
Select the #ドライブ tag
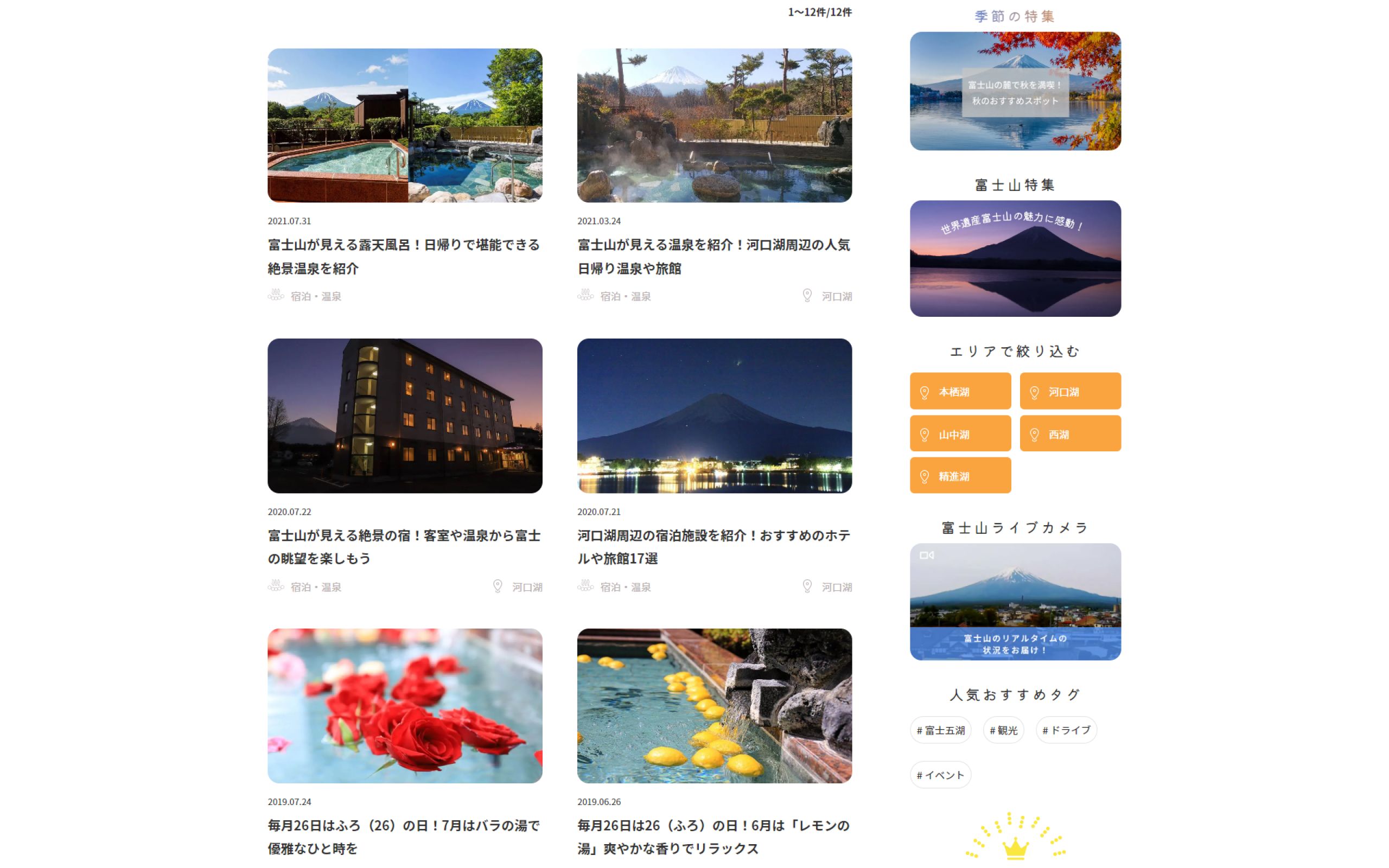click(1066, 730)
